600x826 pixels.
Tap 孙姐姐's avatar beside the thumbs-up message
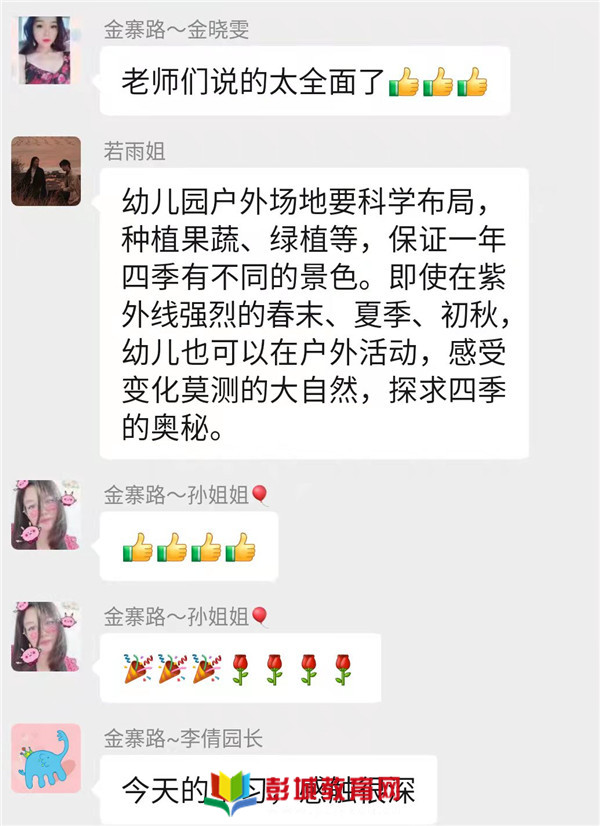click(46, 514)
